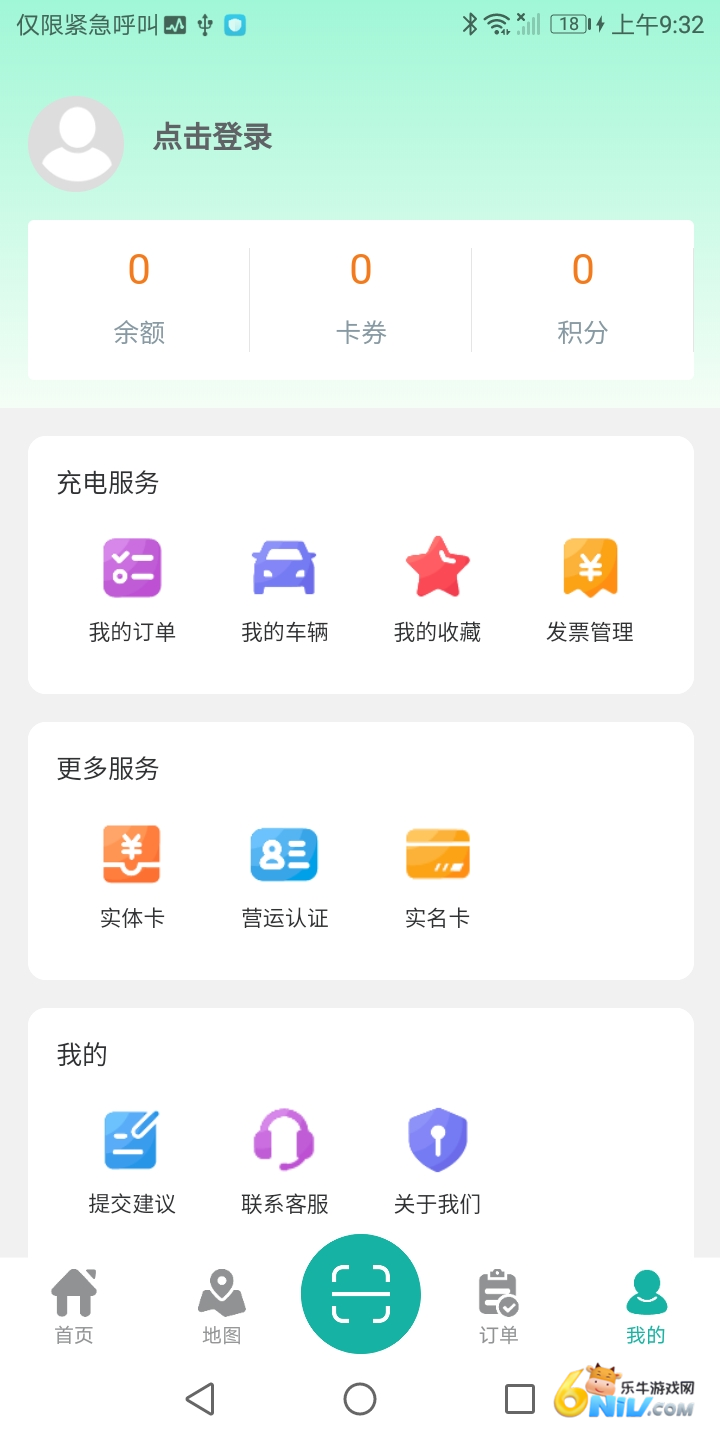Switch to the 订单 tab

[x=498, y=1306]
